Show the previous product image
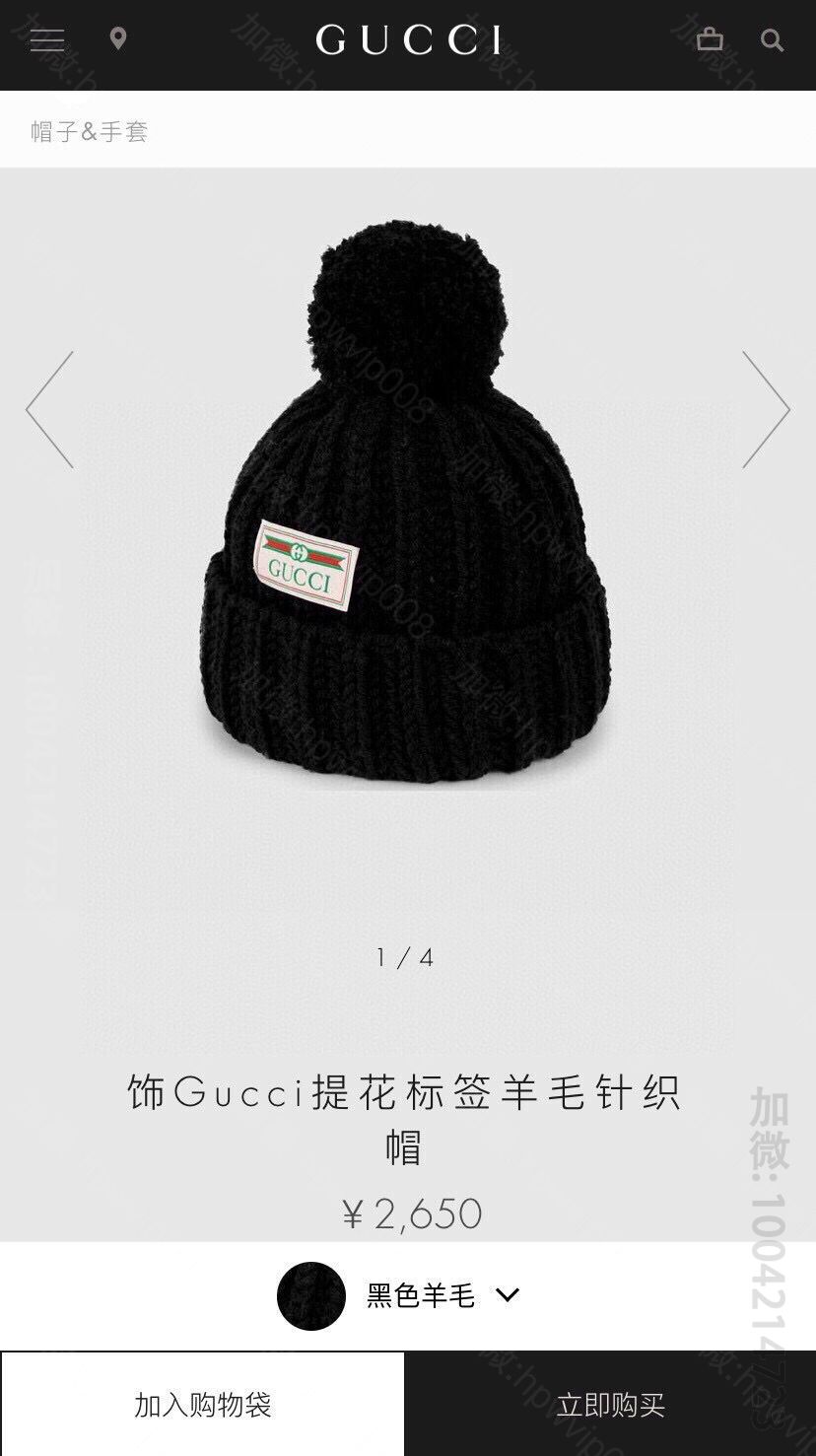This screenshot has width=816, height=1456. pyautogui.click(x=51, y=409)
